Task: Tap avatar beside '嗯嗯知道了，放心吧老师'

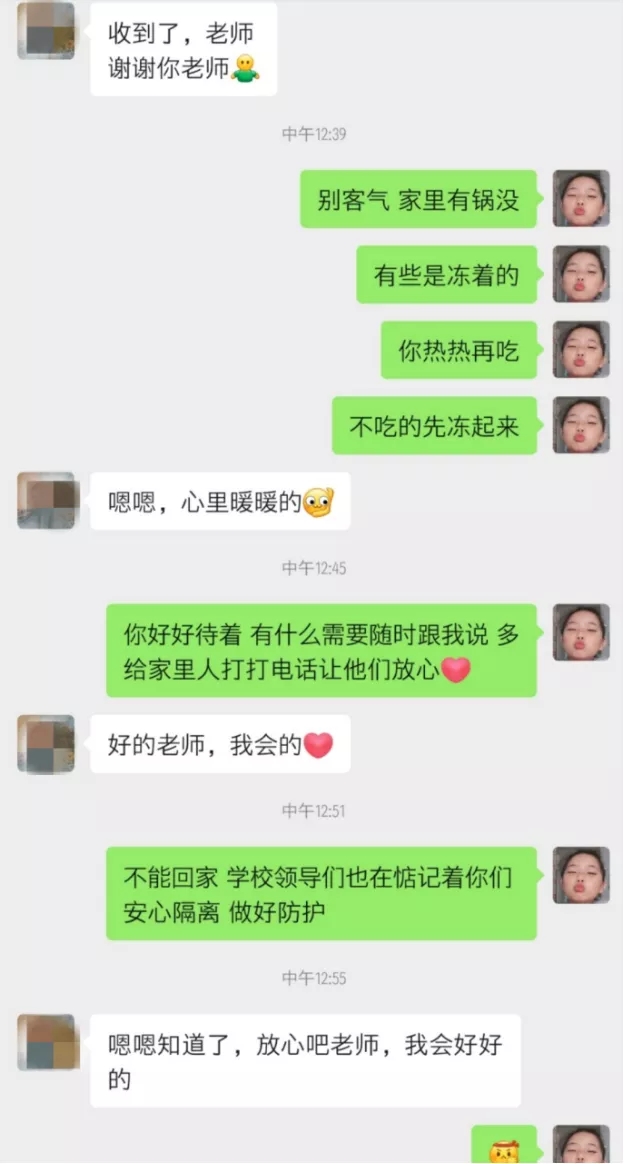Action: pos(46,1042)
